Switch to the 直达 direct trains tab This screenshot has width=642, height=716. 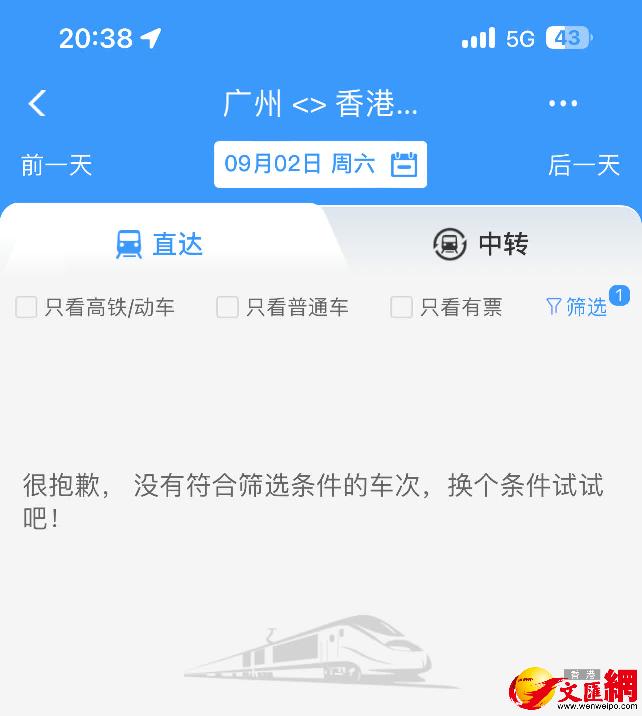pos(160,244)
